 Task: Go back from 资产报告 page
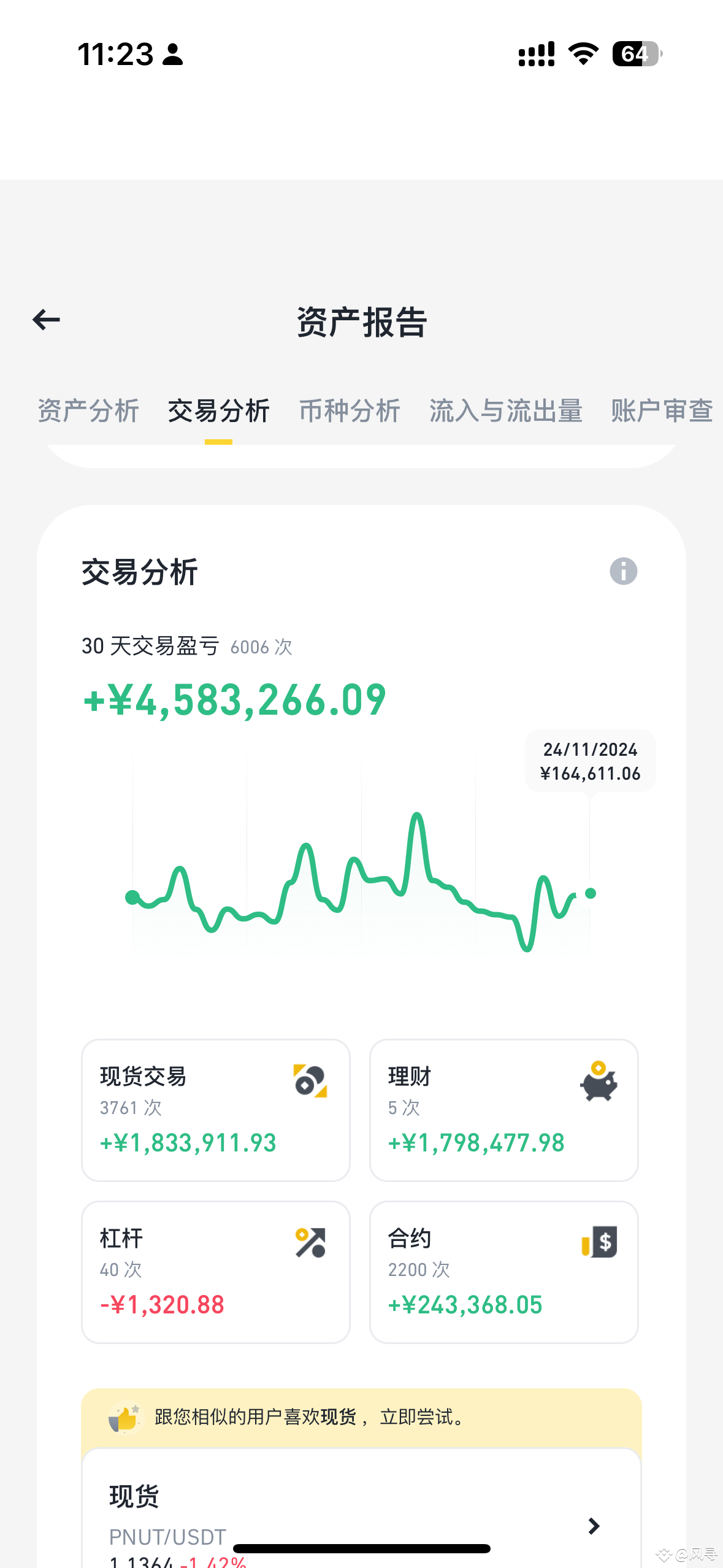coord(46,320)
